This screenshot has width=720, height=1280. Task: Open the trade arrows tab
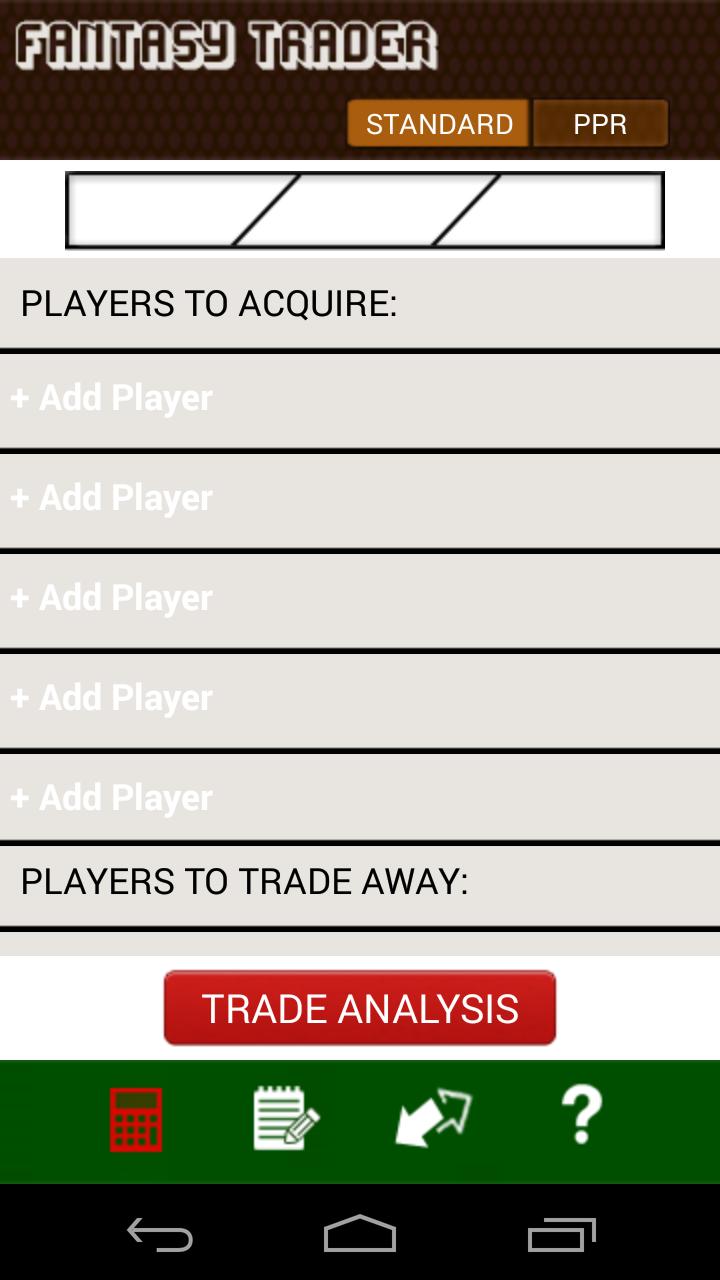pyautogui.click(x=433, y=1118)
